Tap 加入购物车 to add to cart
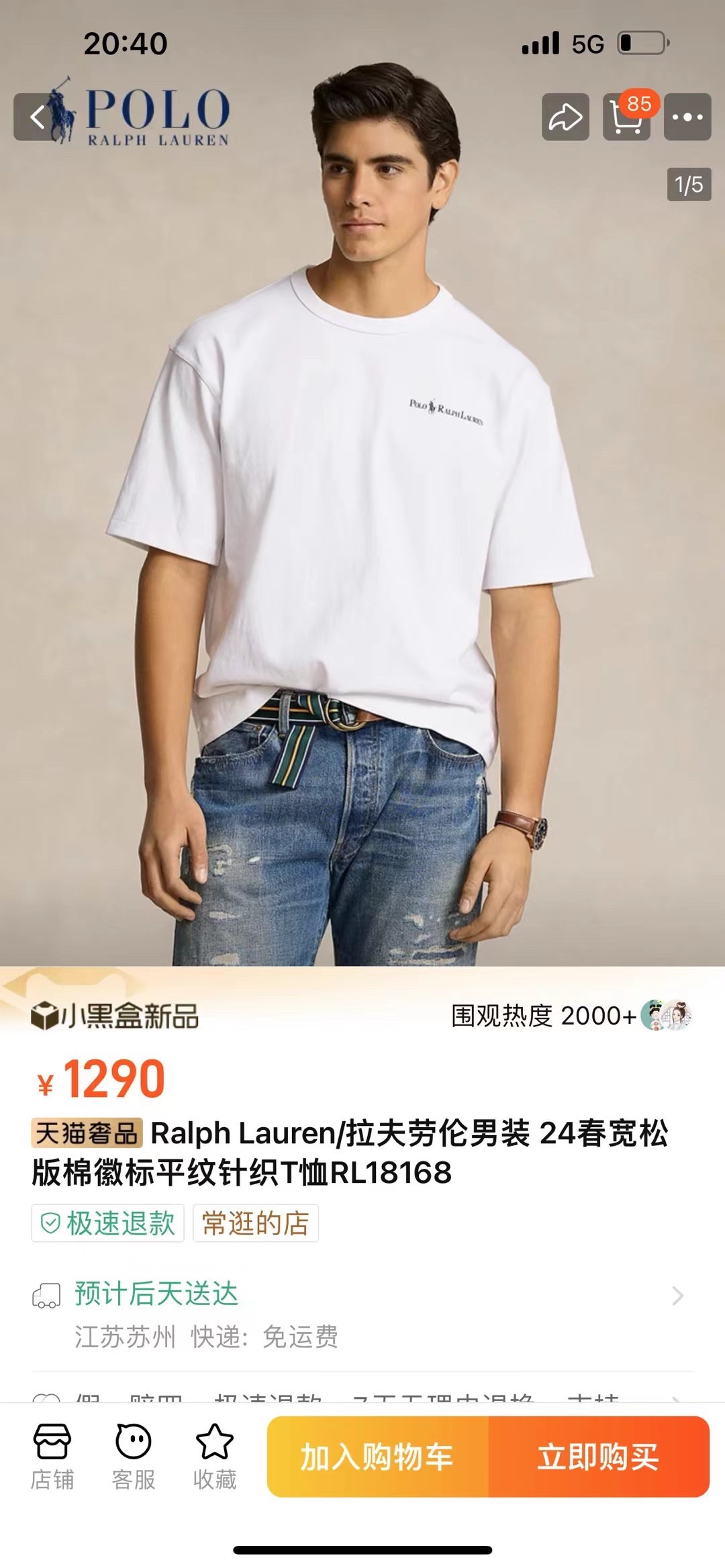This screenshot has width=725, height=1568. tap(377, 1457)
